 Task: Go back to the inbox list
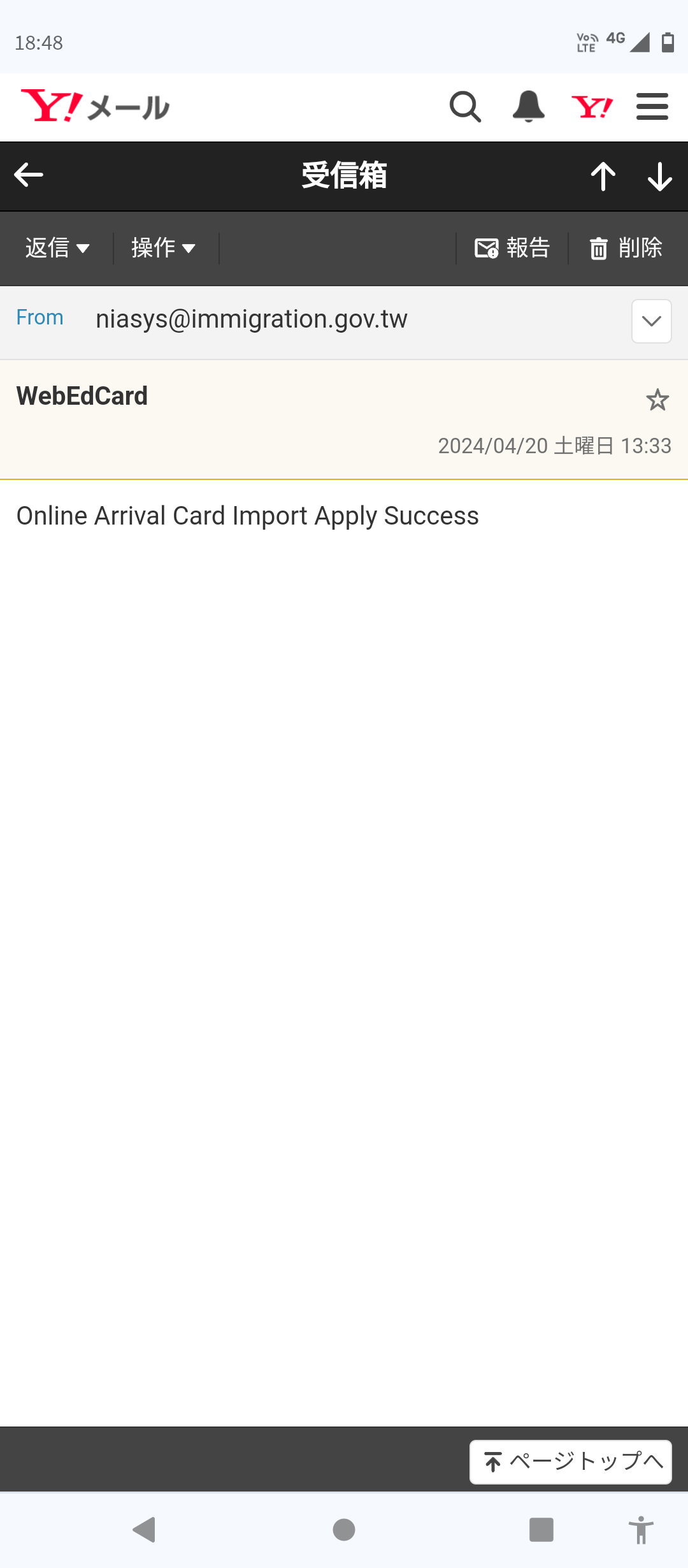point(29,175)
